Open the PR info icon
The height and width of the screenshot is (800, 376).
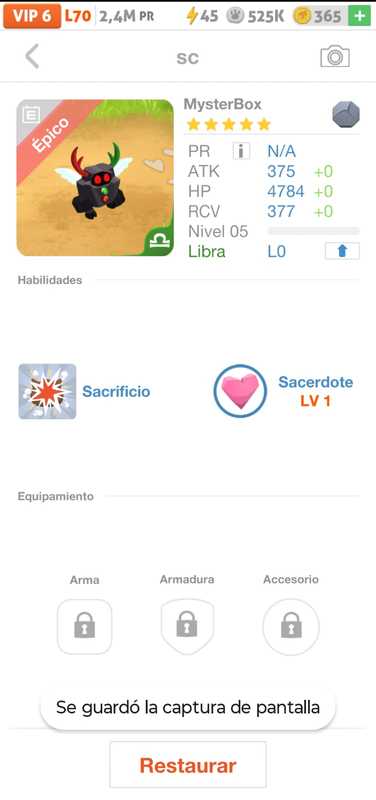(x=241, y=151)
